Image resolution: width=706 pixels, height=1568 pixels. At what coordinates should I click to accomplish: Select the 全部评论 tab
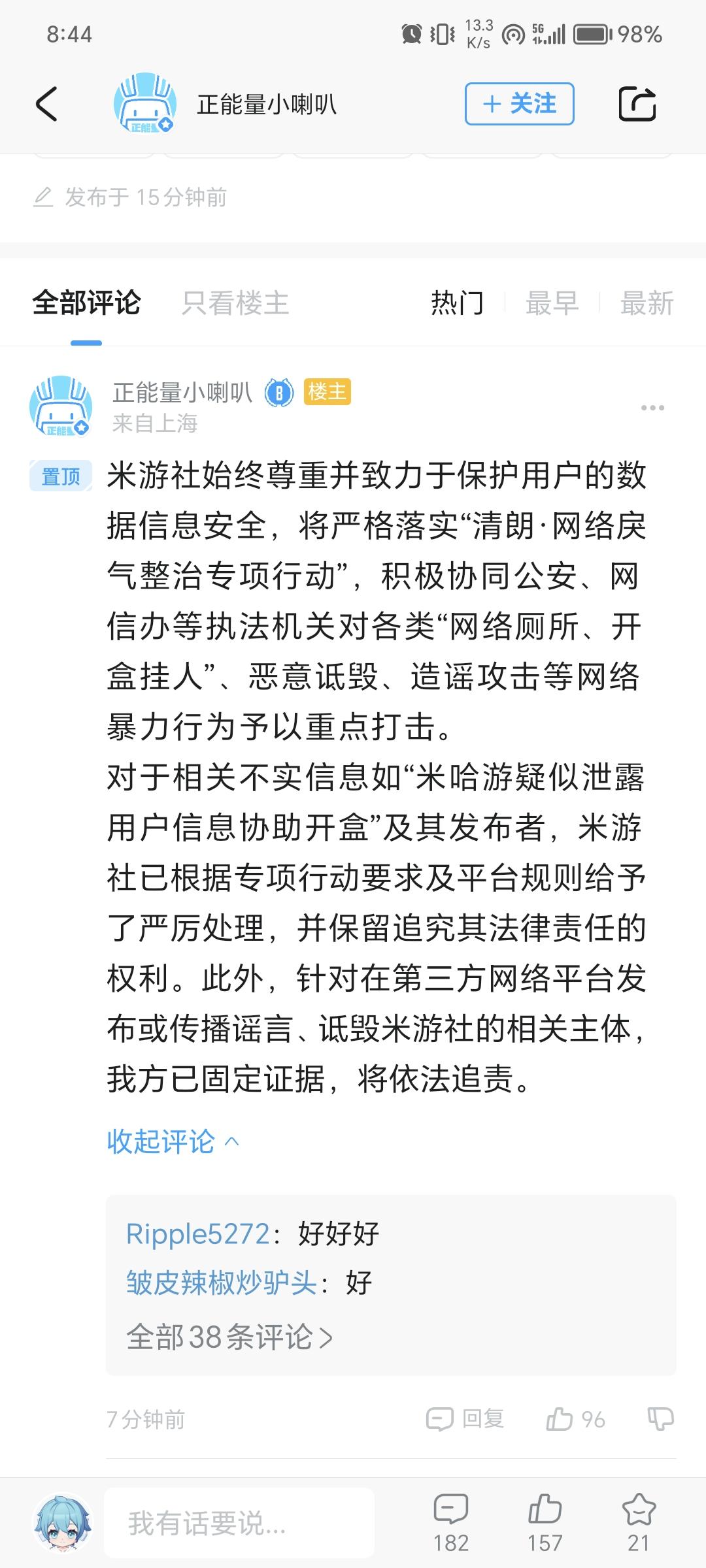click(x=86, y=303)
